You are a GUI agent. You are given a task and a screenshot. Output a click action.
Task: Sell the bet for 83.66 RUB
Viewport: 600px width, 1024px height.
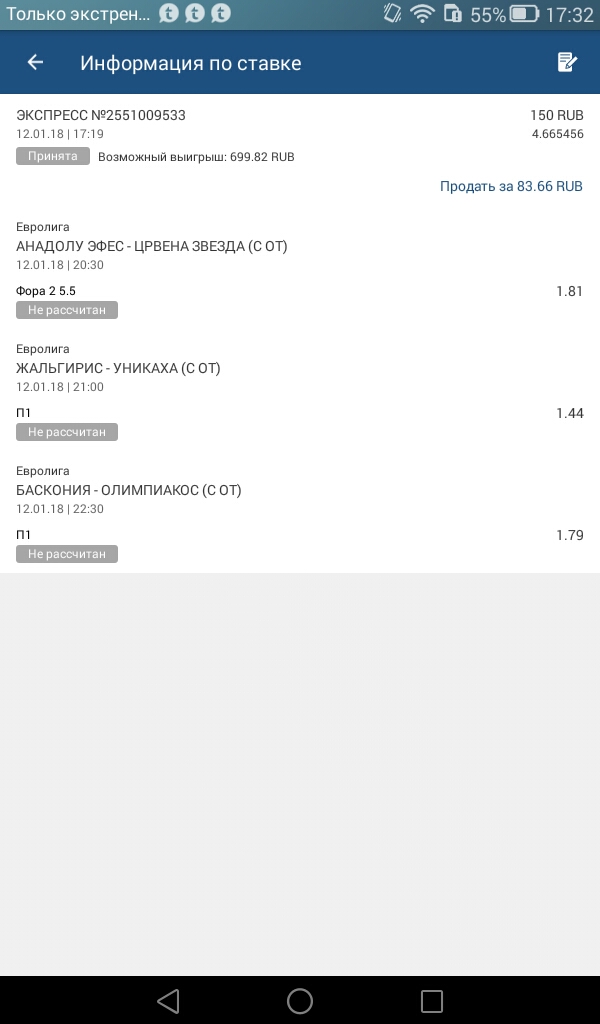tap(511, 186)
